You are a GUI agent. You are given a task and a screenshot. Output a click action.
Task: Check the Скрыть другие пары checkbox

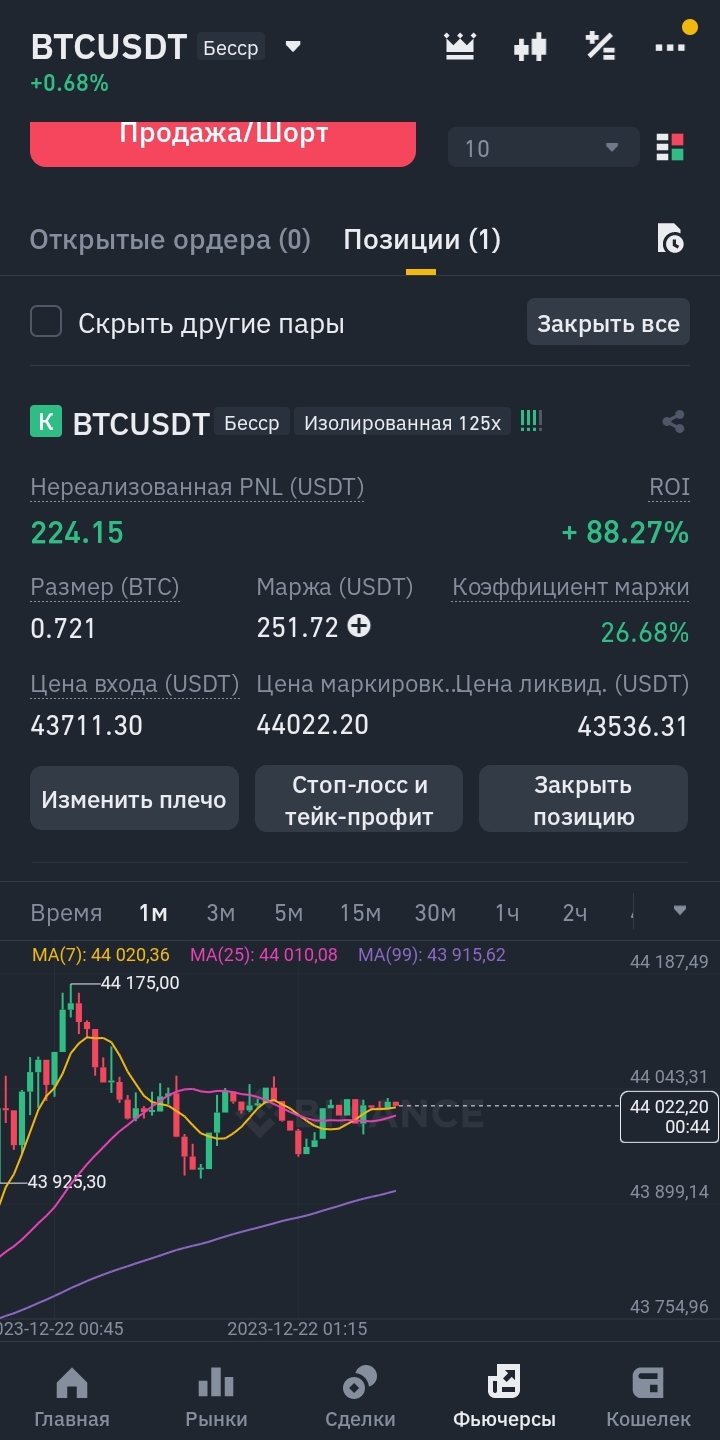pyautogui.click(x=46, y=323)
